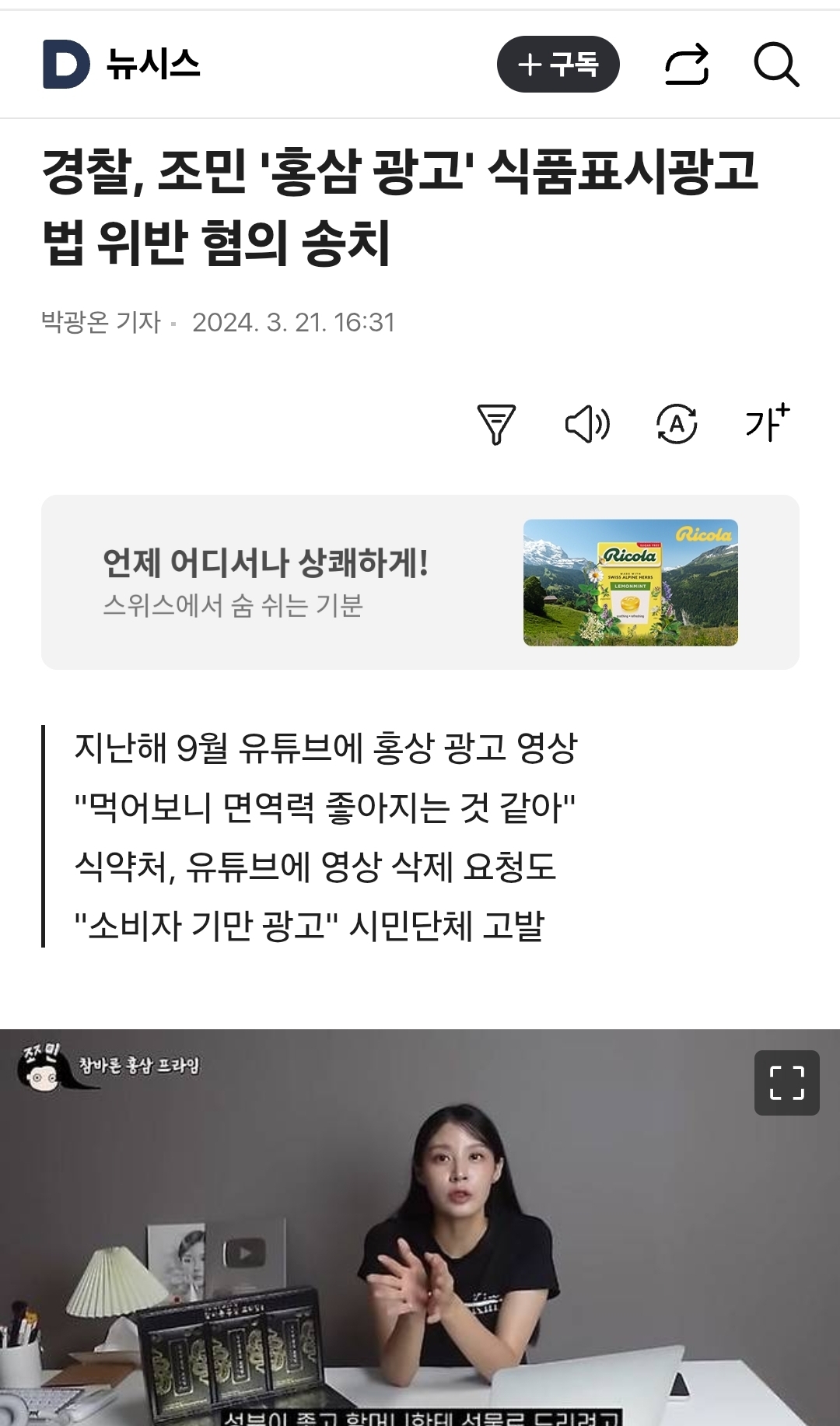
Task: Expand the article image to fullscreen
Action: pos(786,1083)
